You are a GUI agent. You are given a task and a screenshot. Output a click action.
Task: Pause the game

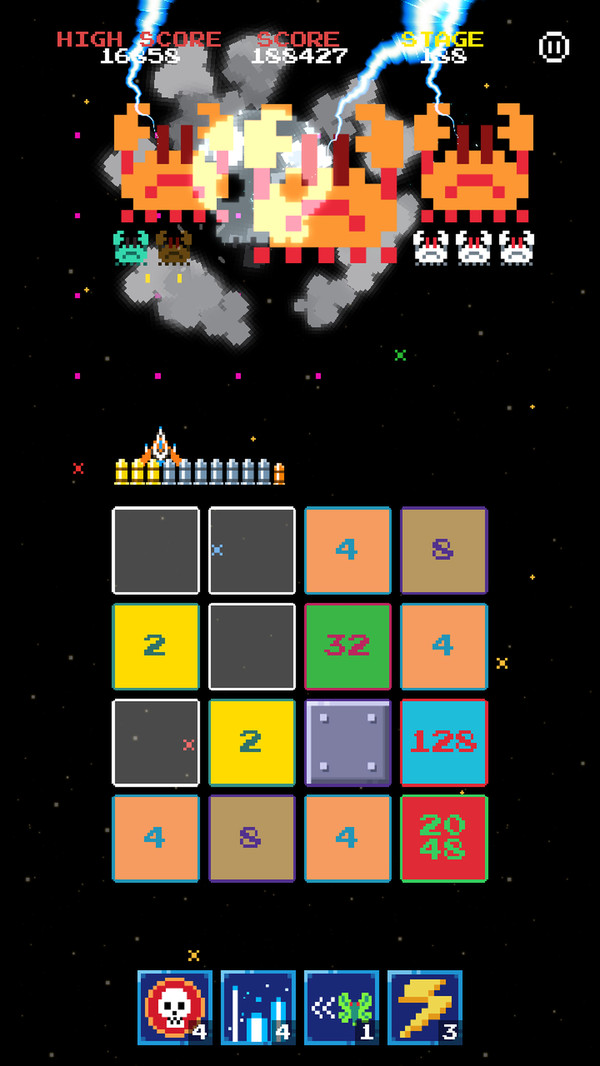[554, 47]
